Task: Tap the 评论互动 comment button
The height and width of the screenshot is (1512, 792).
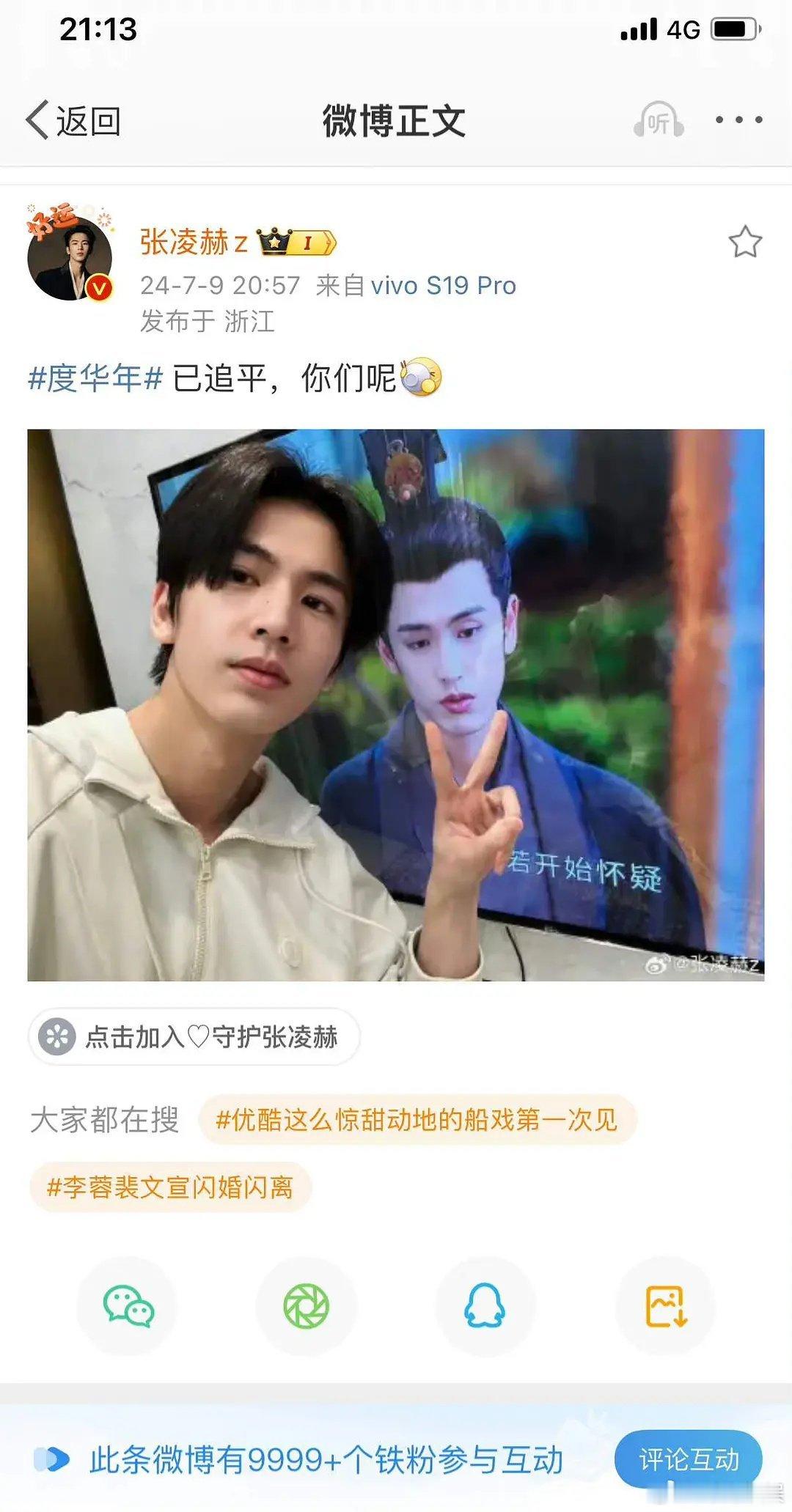Action: tap(689, 1456)
